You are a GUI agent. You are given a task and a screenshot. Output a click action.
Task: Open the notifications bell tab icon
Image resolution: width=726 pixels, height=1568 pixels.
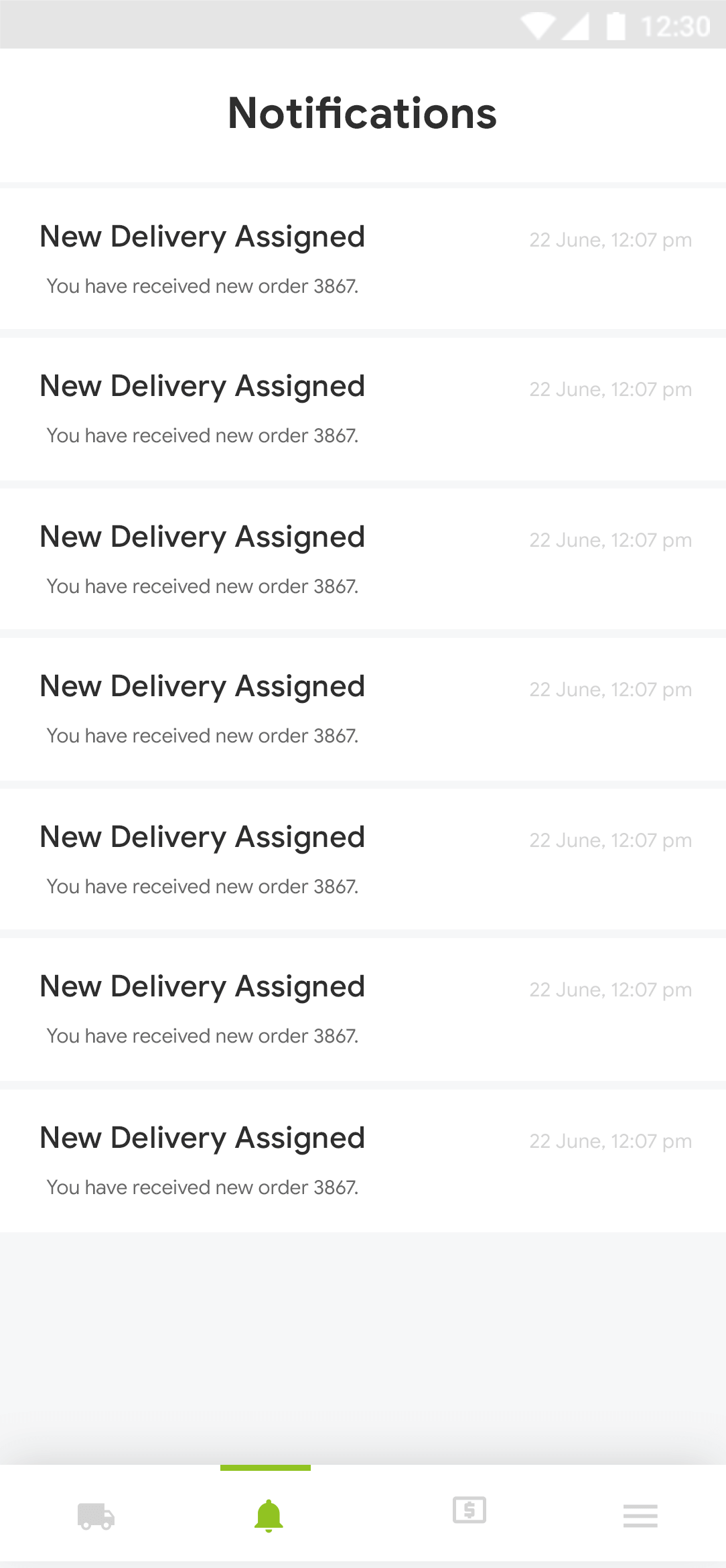[267, 1516]
